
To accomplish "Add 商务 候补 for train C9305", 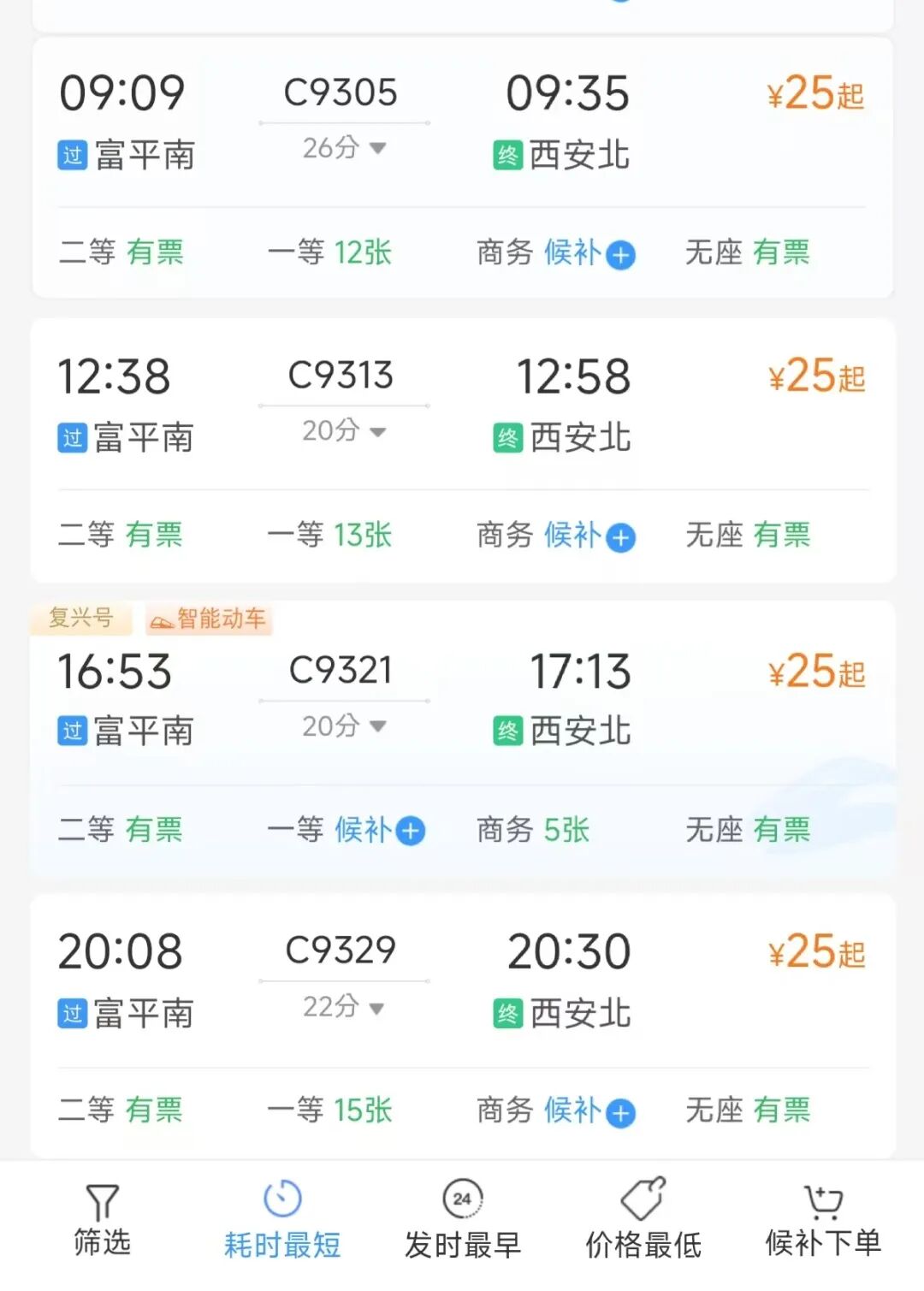I will (620, 255).
